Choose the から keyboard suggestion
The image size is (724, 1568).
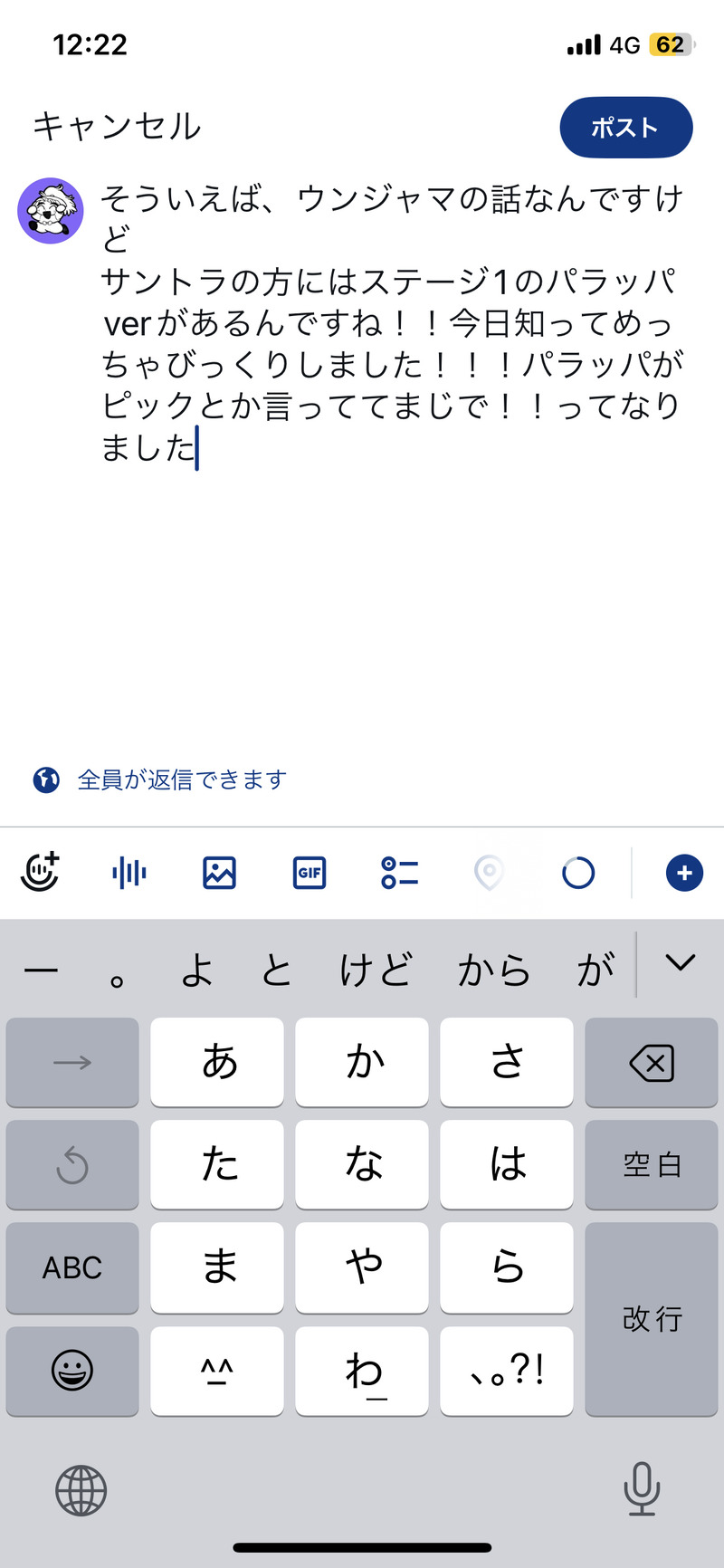pyautogui.click(x=493, y=970)
